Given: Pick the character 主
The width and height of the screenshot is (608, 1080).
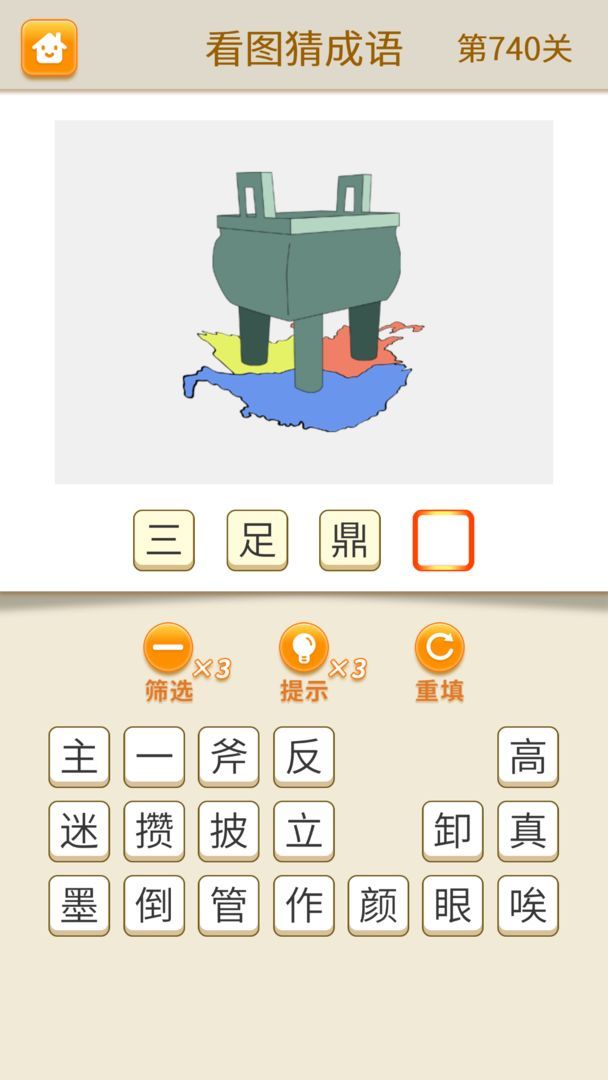Looking at the screenshot, I should pyautogui.click(x=79, y=757).
